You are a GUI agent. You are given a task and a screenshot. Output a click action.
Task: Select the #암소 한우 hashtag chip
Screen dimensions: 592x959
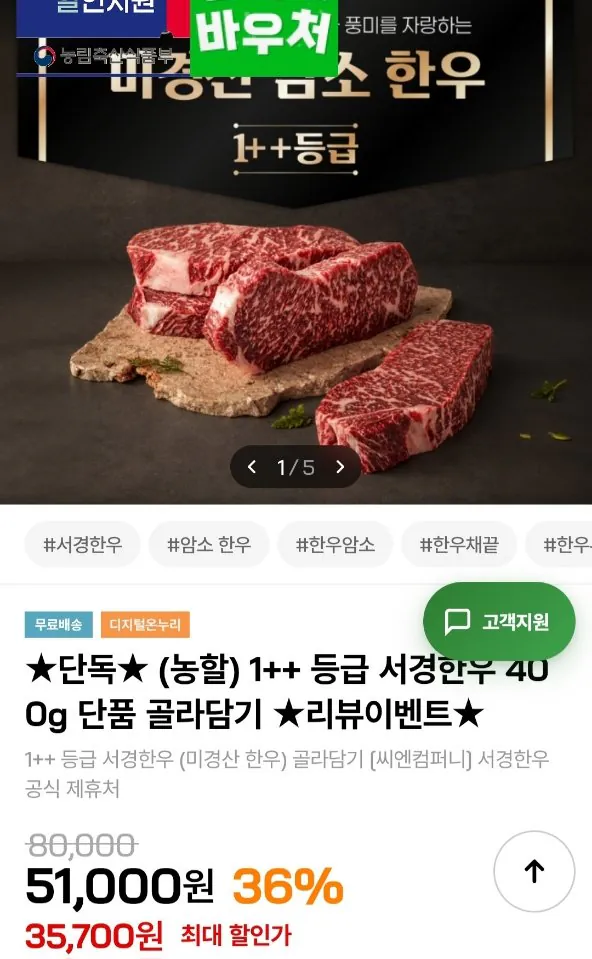click(x=209, y=544)
